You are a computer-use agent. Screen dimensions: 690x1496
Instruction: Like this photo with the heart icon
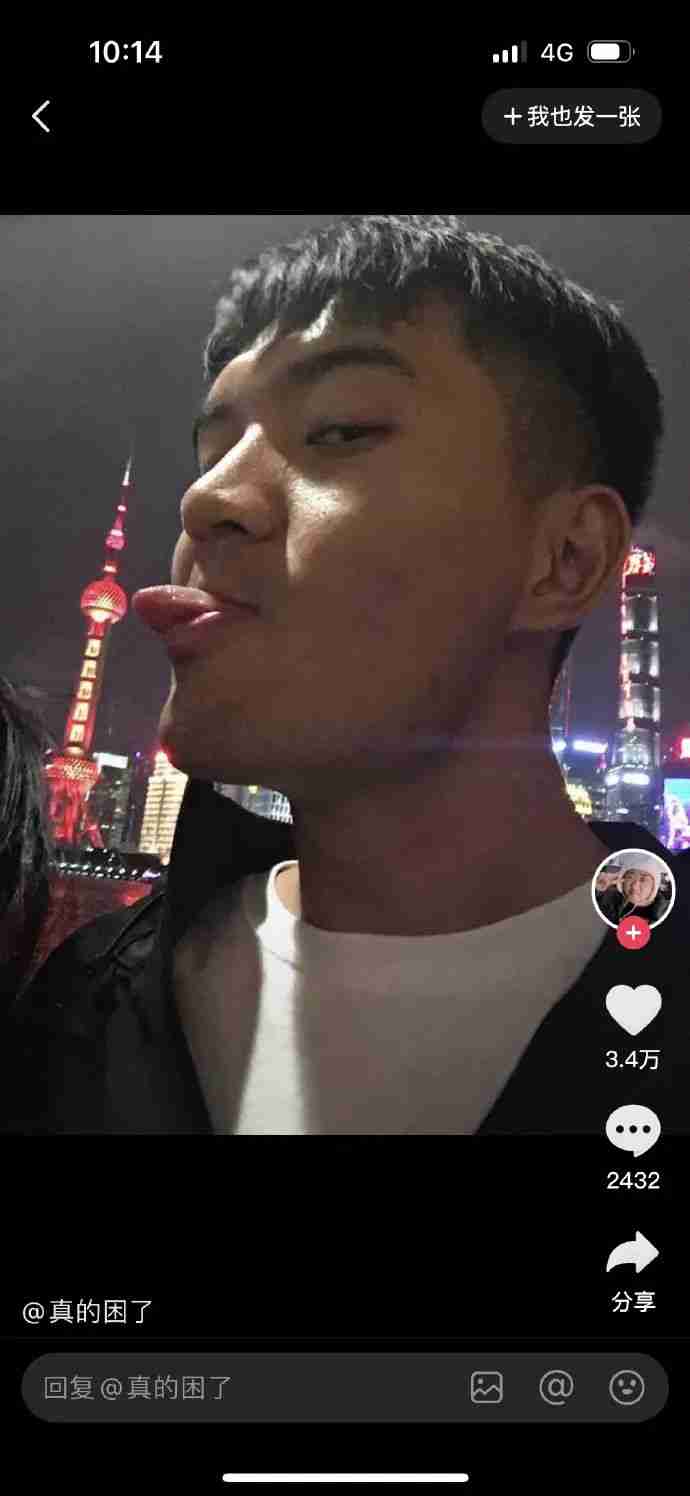633,1010
